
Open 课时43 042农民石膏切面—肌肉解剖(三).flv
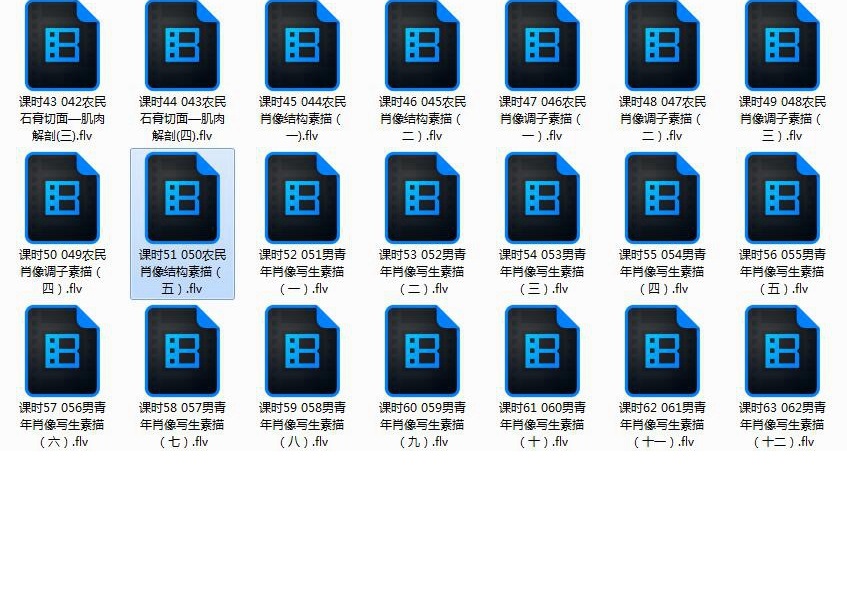[x=62, y=46]
